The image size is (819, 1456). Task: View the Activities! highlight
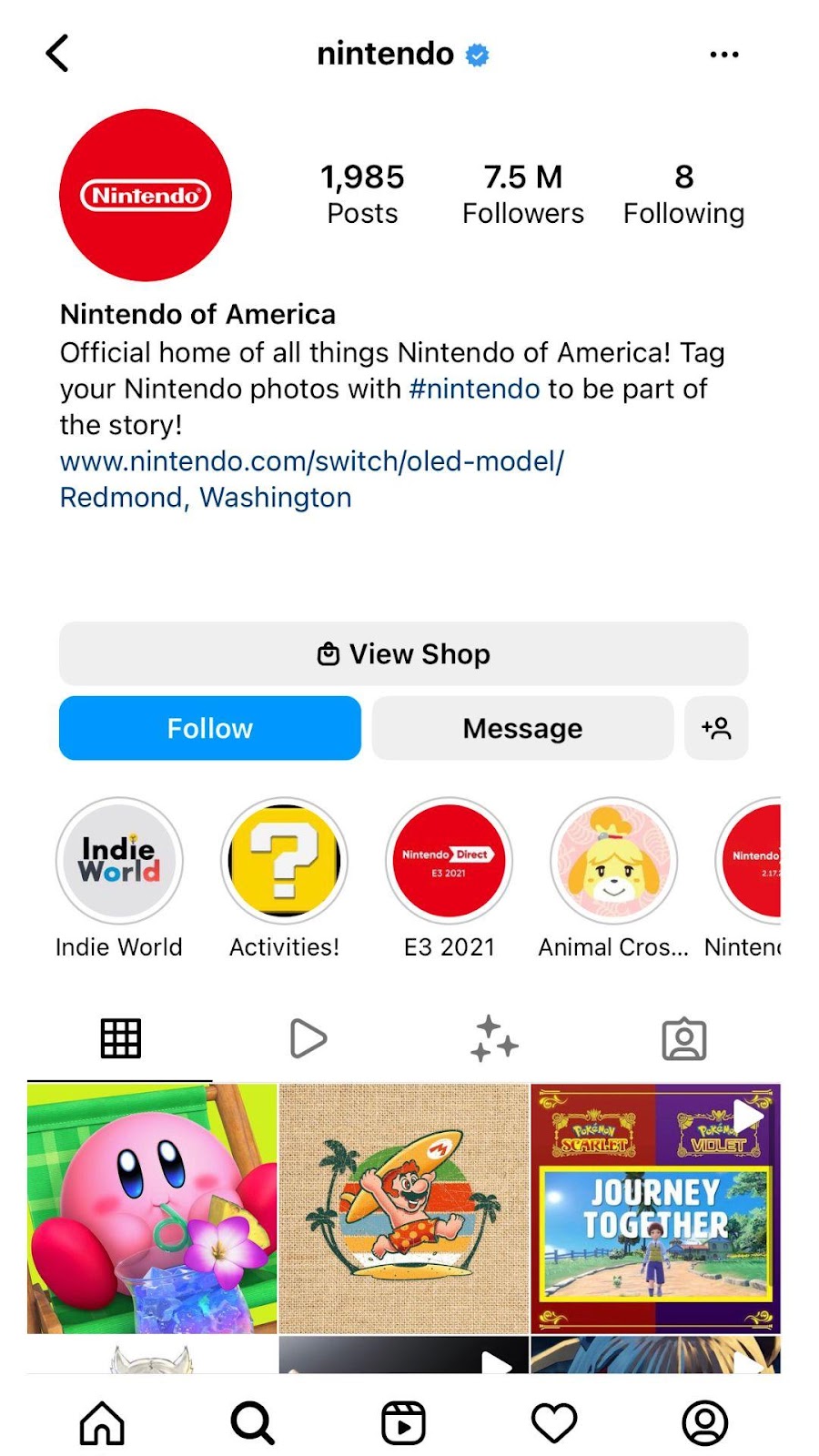tap(284, 861)
